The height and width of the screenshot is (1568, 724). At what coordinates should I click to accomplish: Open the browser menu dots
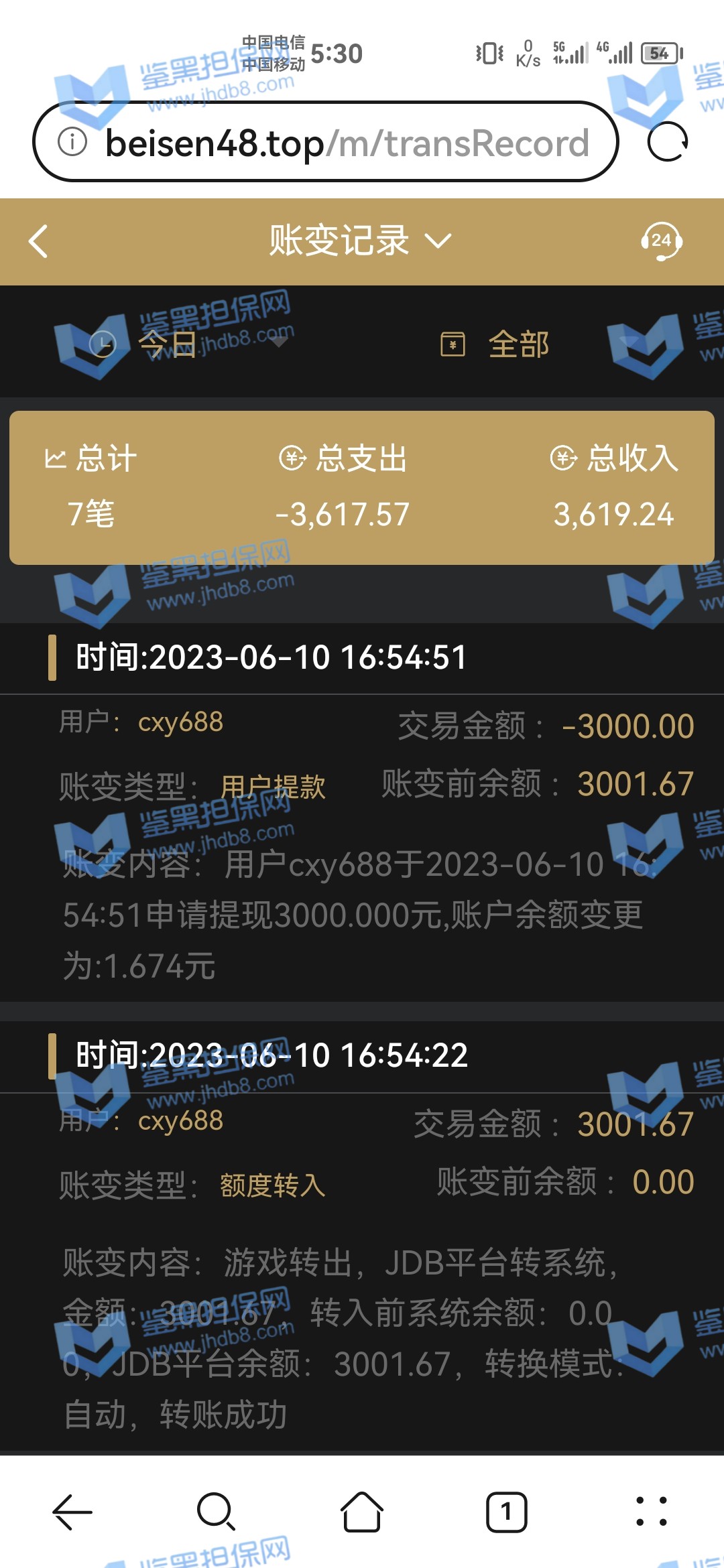(651, 1512)
